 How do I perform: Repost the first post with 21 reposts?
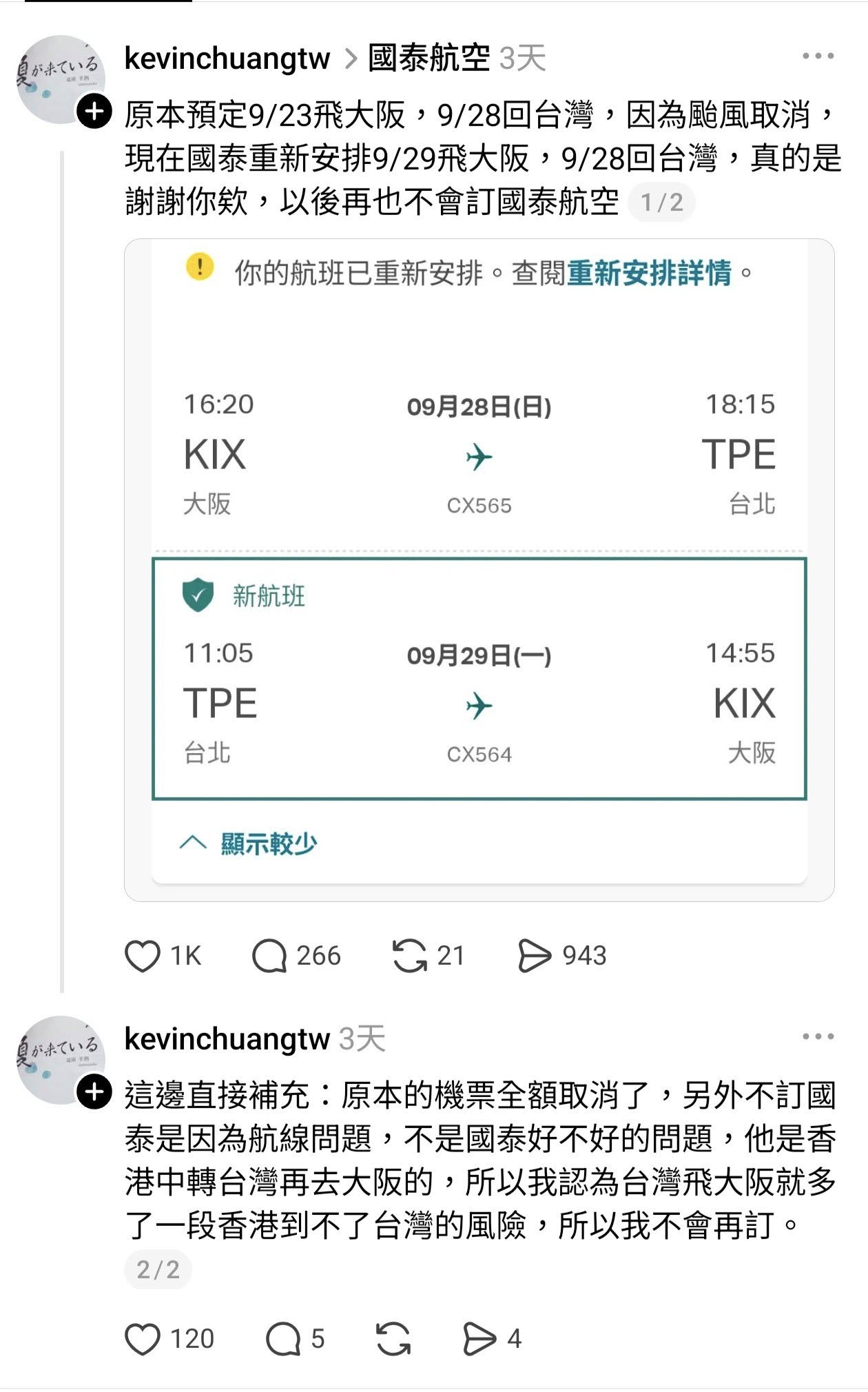tap(409, 956)
